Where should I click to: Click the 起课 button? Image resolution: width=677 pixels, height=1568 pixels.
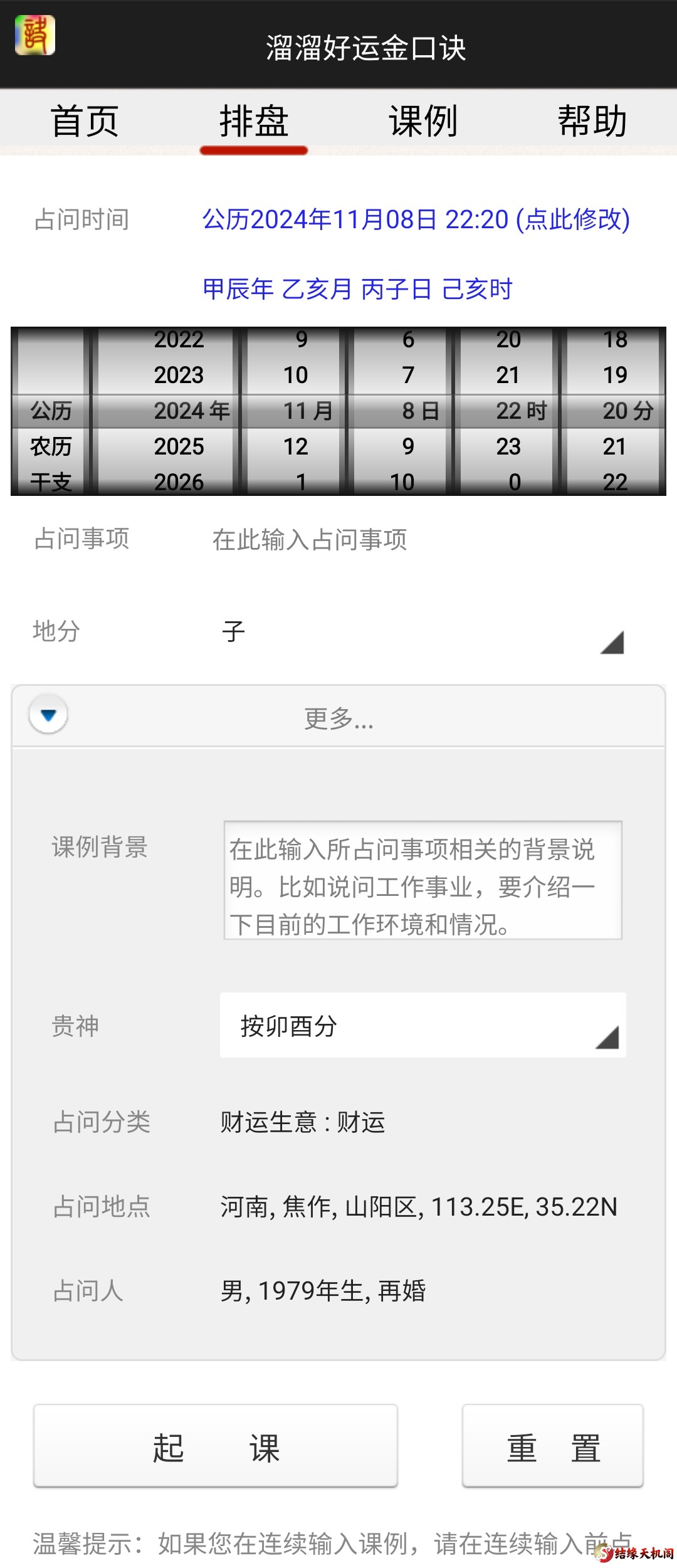(x=216, y=1449)
